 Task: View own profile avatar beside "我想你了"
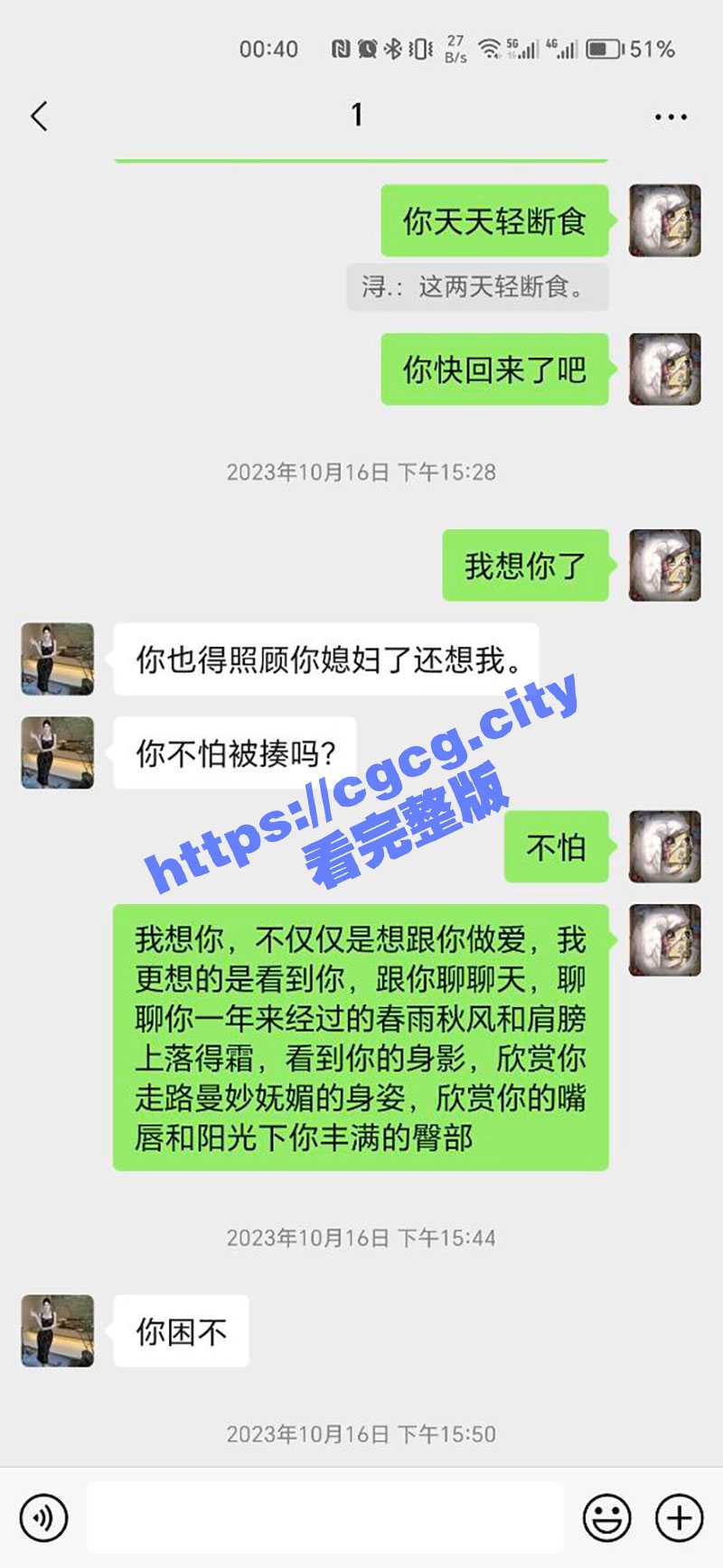click(x=664, y=565)
